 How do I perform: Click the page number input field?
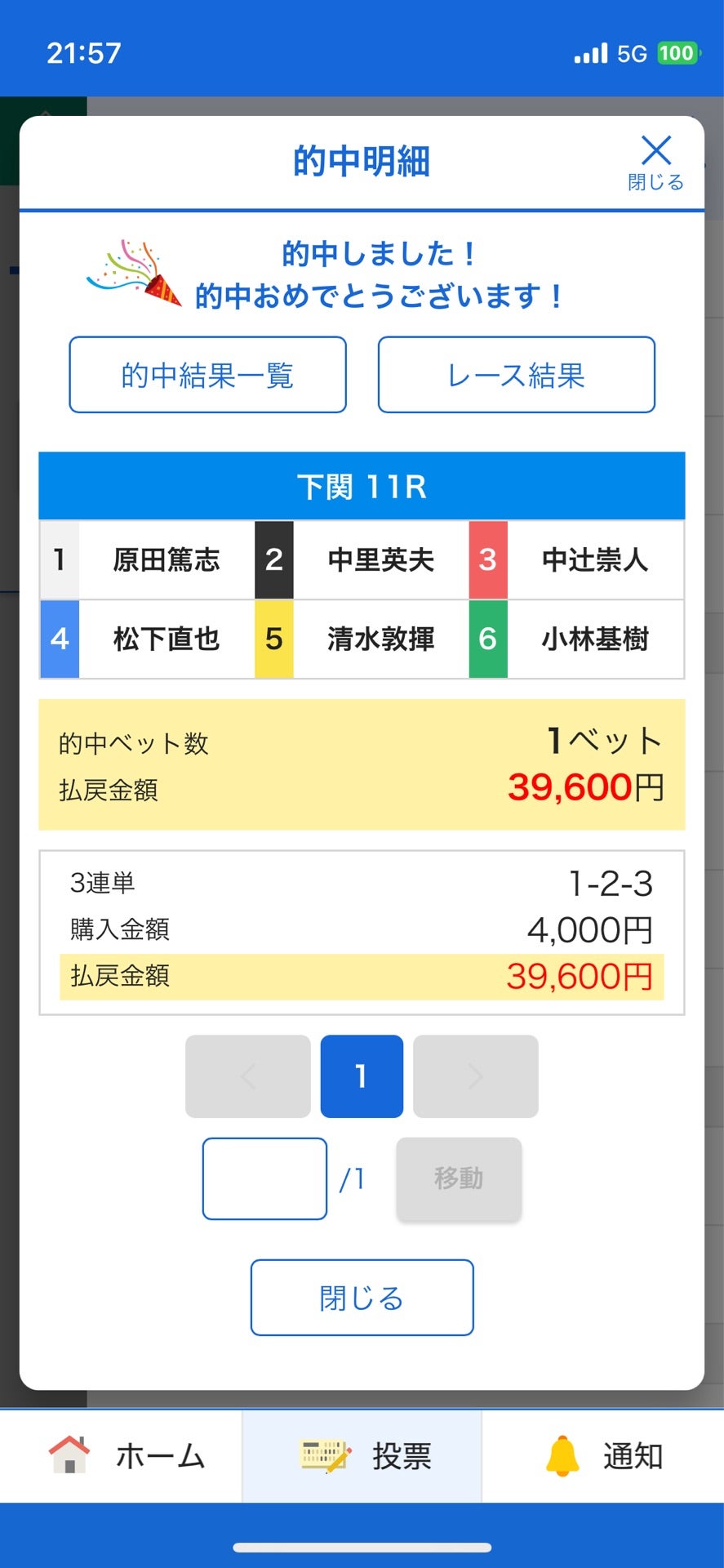264,1179
